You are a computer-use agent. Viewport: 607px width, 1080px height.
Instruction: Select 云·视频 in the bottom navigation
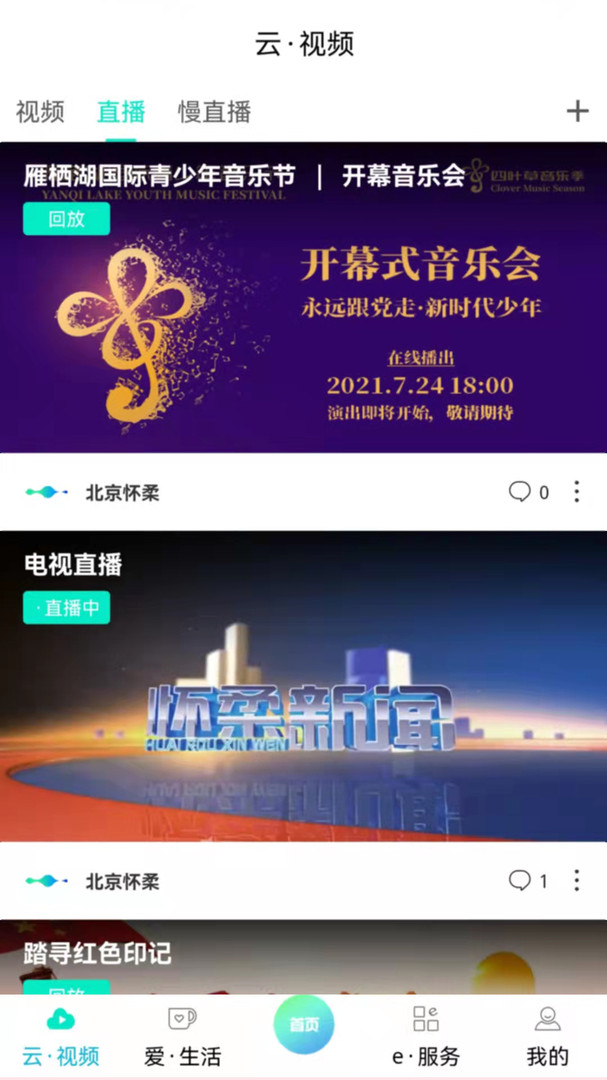61,1037
